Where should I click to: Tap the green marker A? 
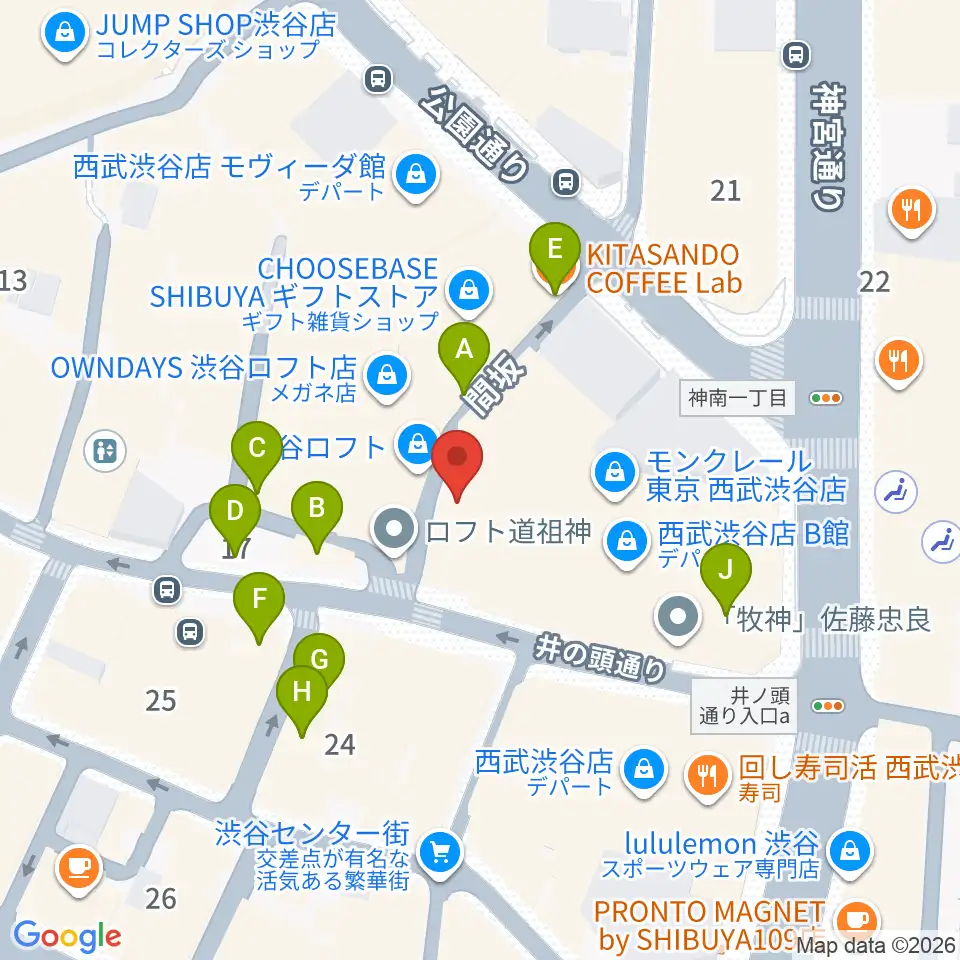464,357
